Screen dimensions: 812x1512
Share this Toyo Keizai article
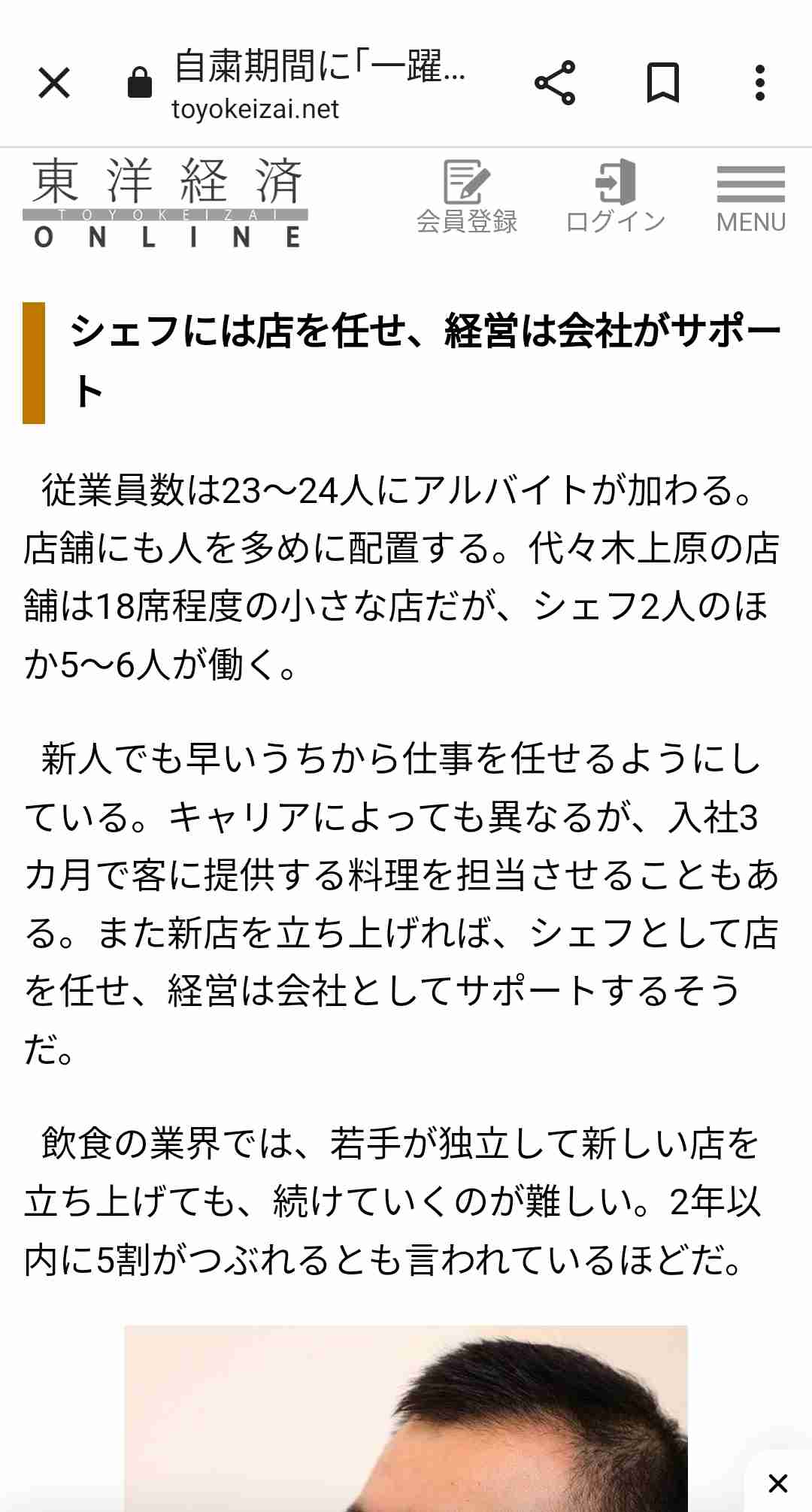tap(555, 83)
